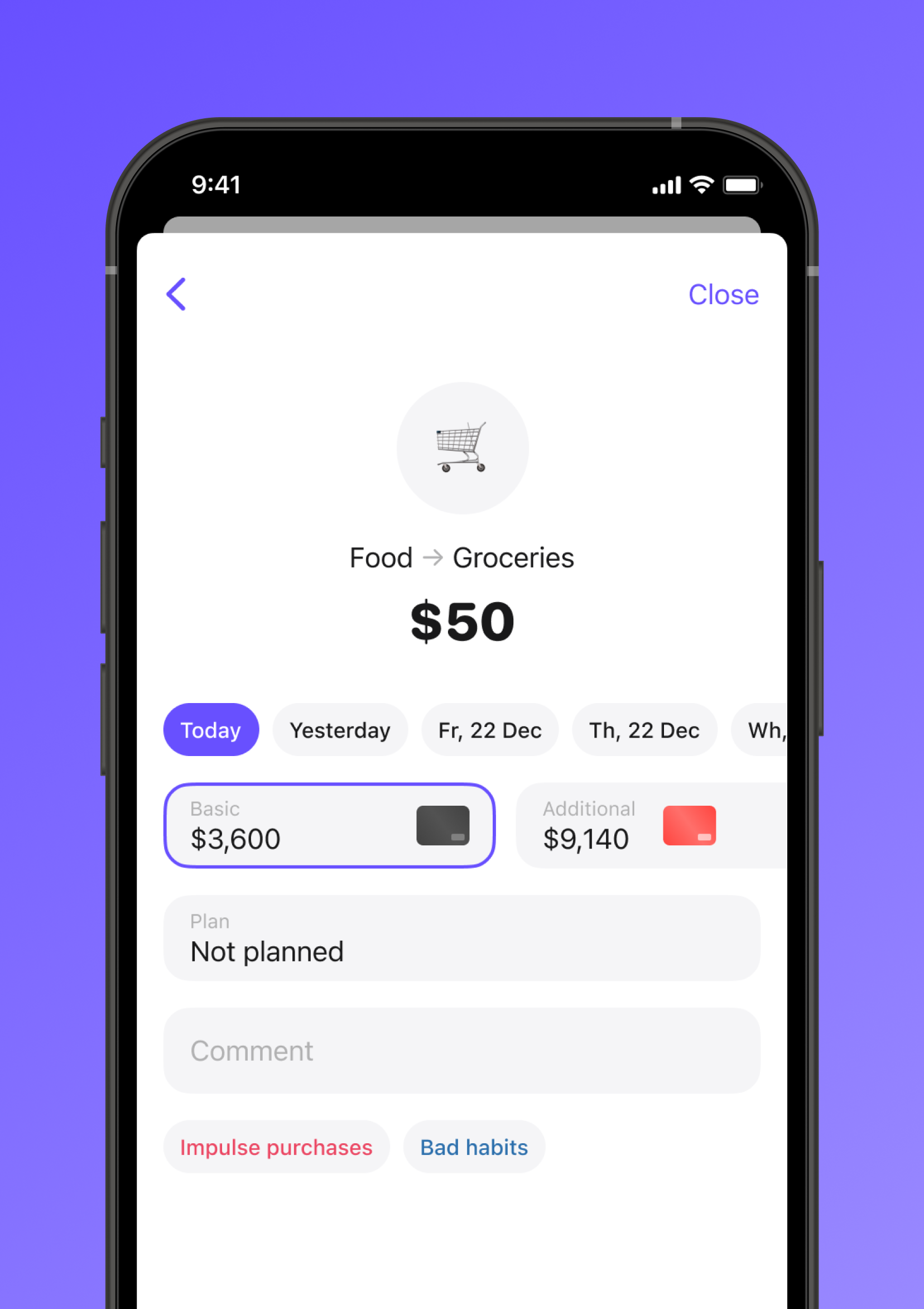Tag as Bad habits
Image resolution: width=924 pixels, height=1309 pixels.
click(x=474, y=1147)
